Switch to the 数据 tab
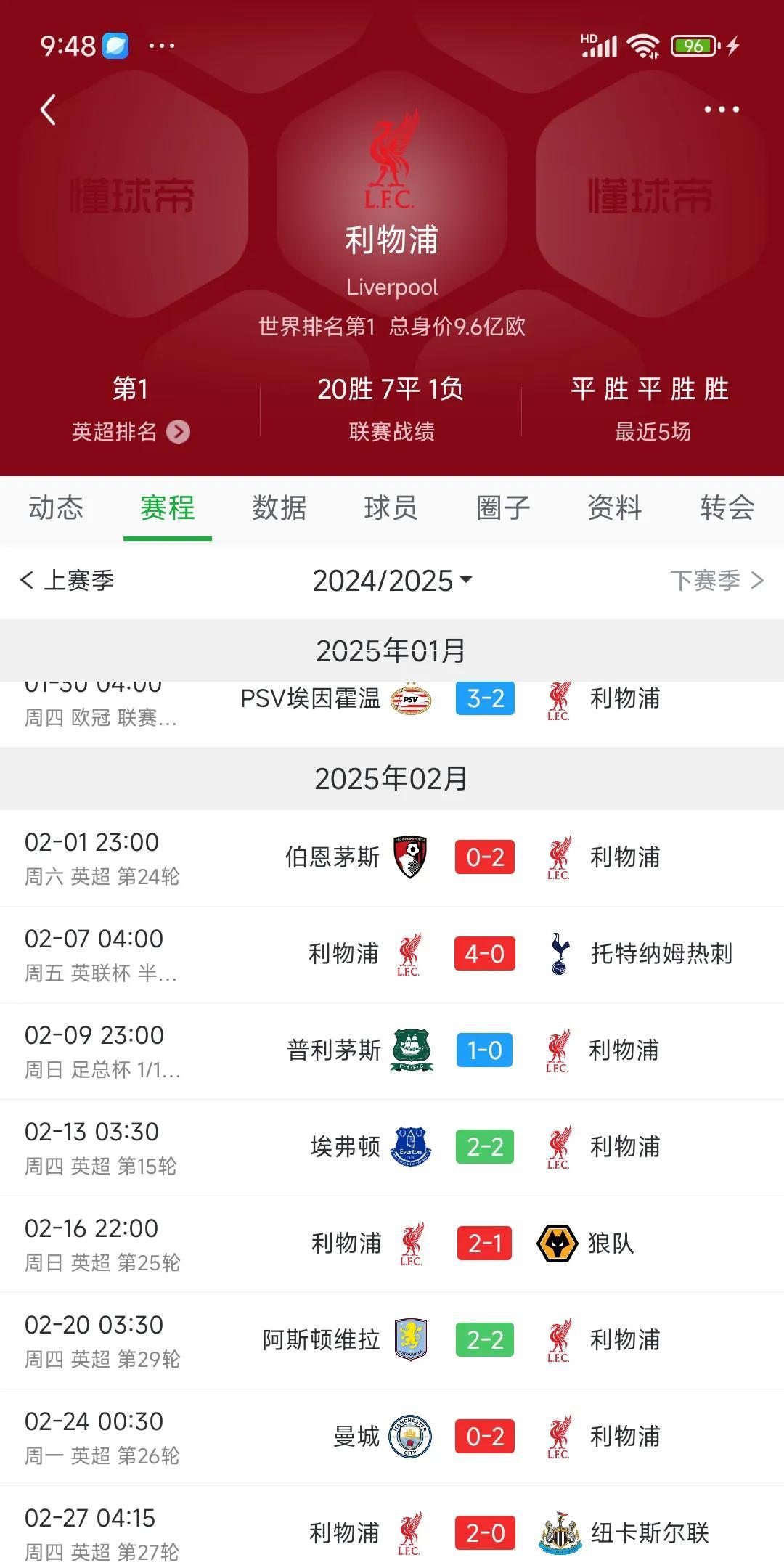The height and width of the screenshot is (1568, 784). pos(279,508)
